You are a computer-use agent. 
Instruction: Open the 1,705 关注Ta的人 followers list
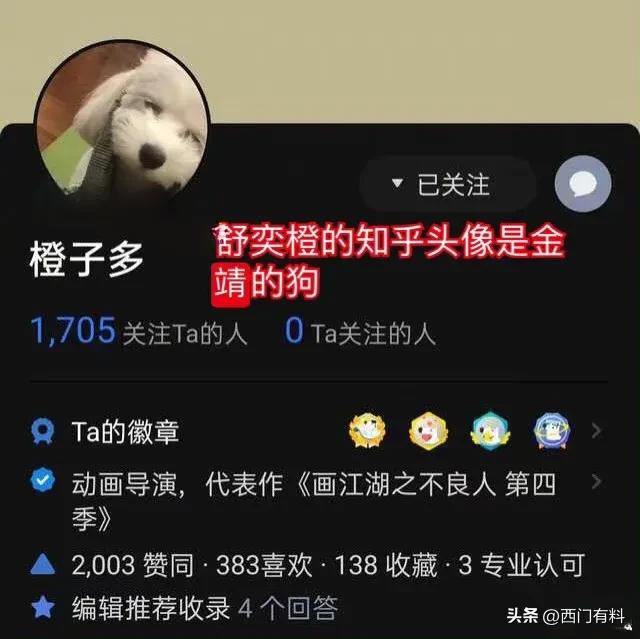point(138,333)
